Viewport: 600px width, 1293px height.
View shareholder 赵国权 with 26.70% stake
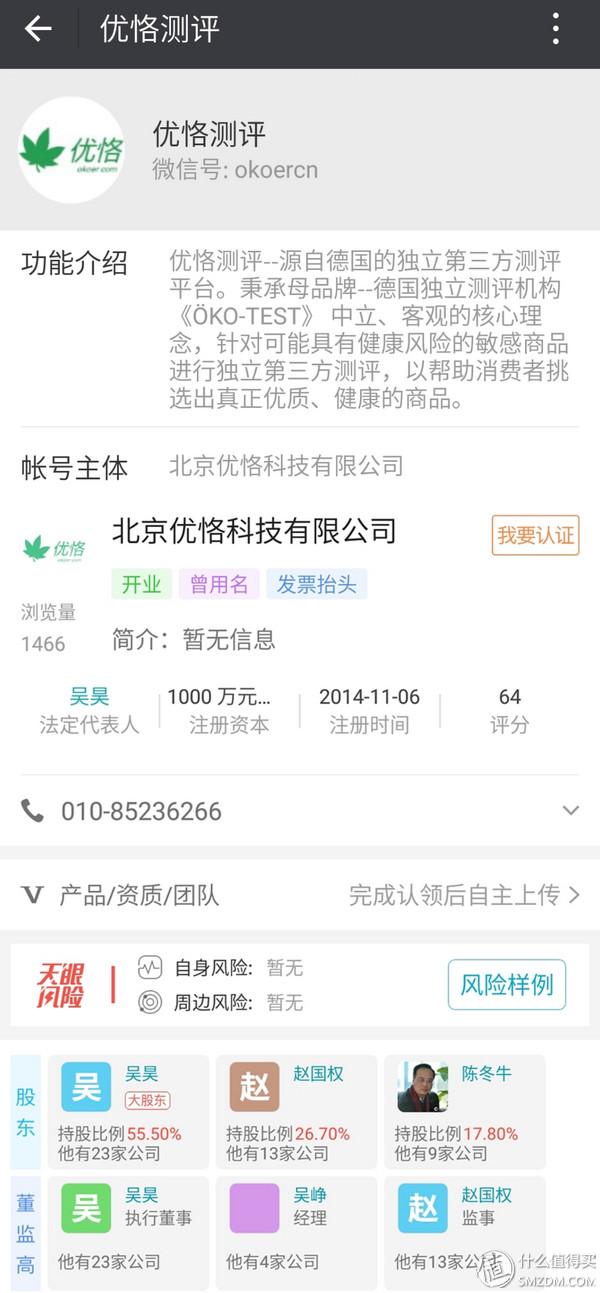[296, 1111]
